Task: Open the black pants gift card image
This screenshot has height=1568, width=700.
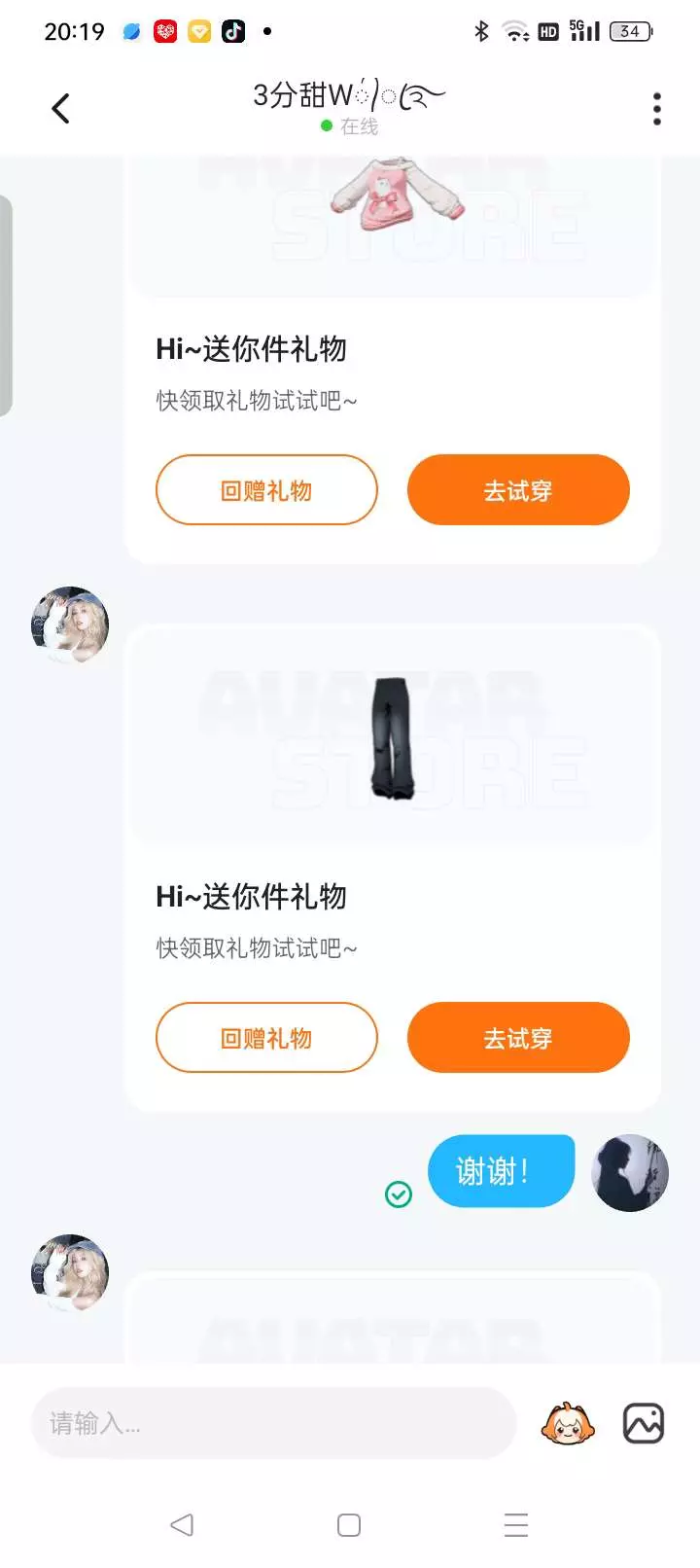Action: 393,736
